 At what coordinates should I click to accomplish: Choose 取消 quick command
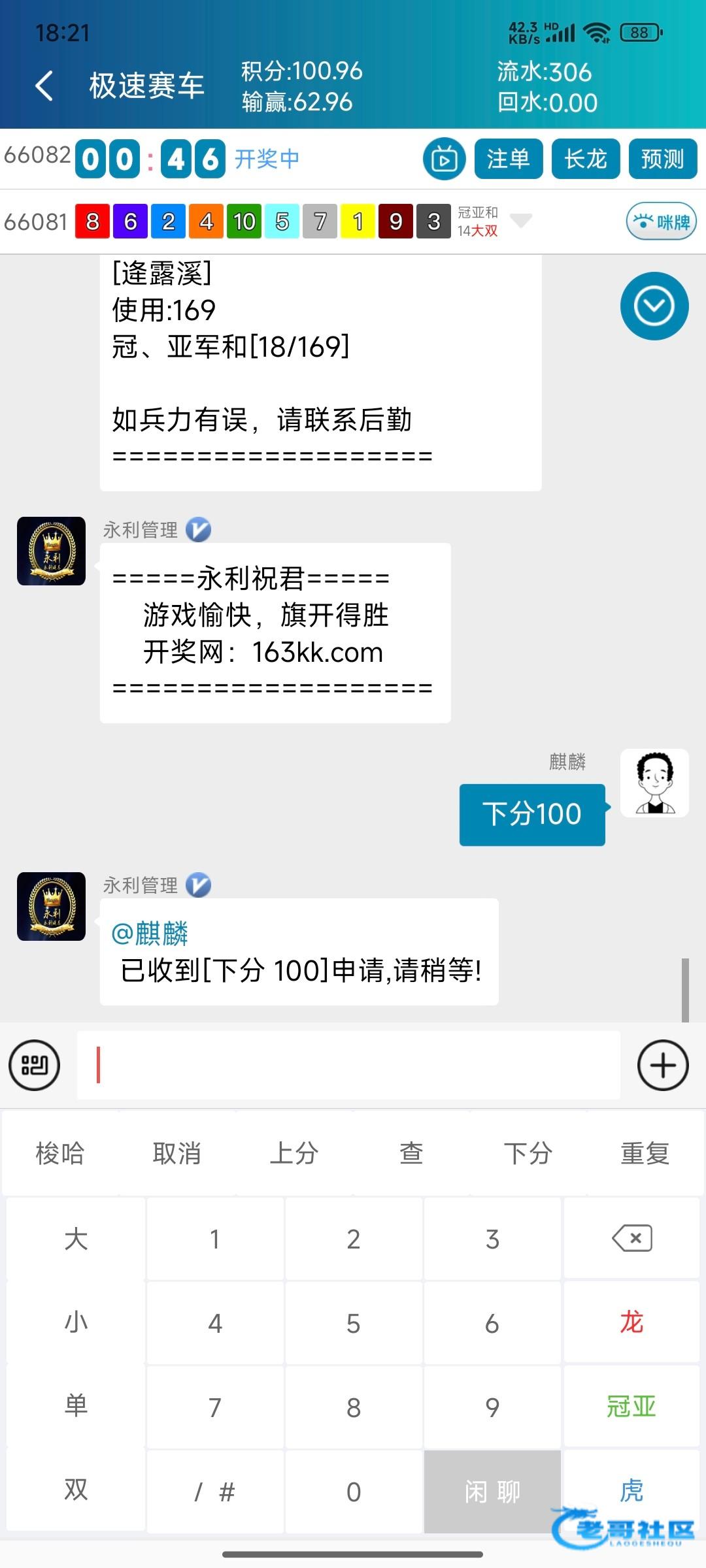click(x=177, y=1154)
